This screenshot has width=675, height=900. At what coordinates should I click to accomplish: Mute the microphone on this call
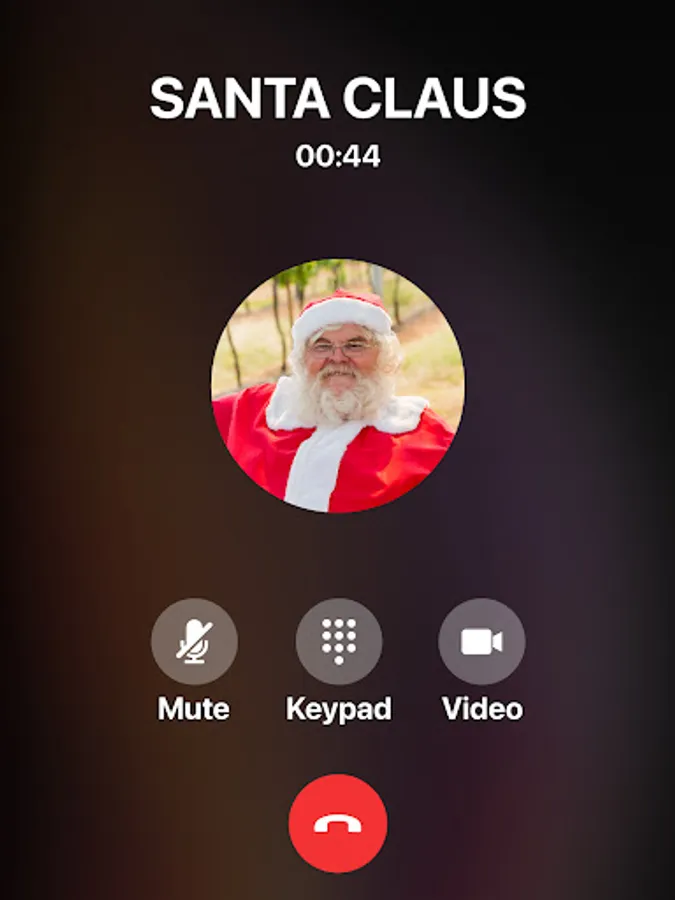pos(194,641)
